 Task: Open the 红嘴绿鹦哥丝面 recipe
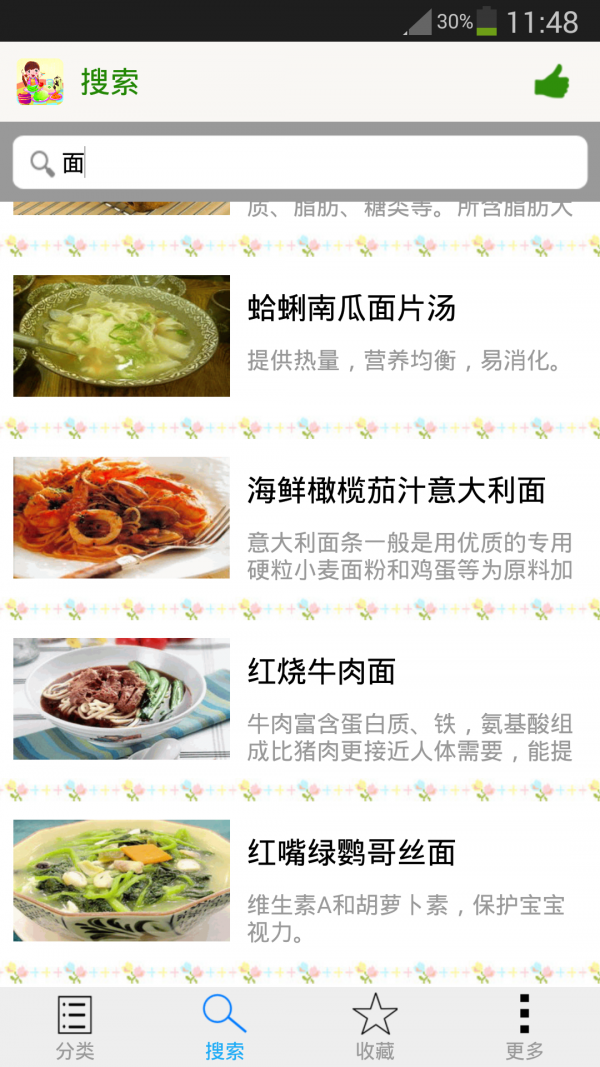(x=300, y=881)
